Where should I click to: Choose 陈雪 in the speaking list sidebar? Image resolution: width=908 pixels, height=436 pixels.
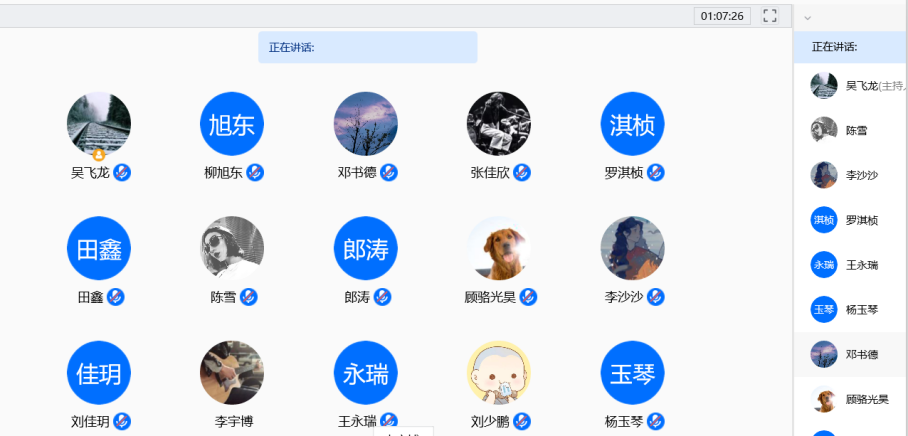click(x=850, y=130)
